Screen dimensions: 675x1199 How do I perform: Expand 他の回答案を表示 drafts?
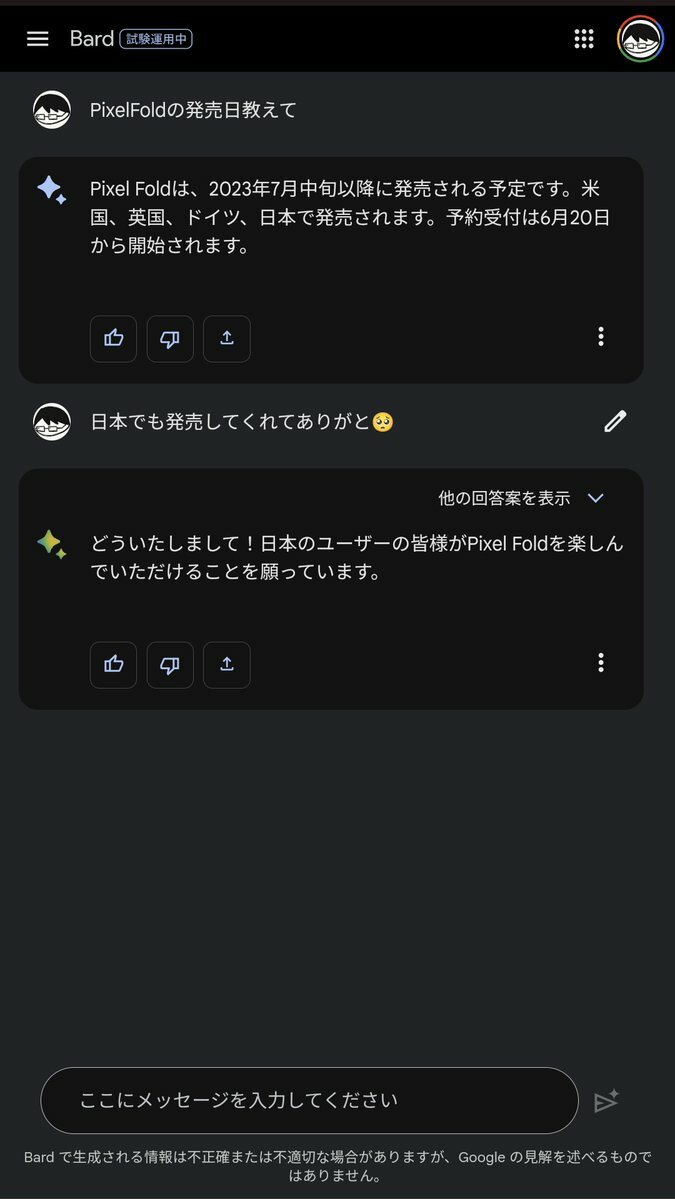[520, 498]
